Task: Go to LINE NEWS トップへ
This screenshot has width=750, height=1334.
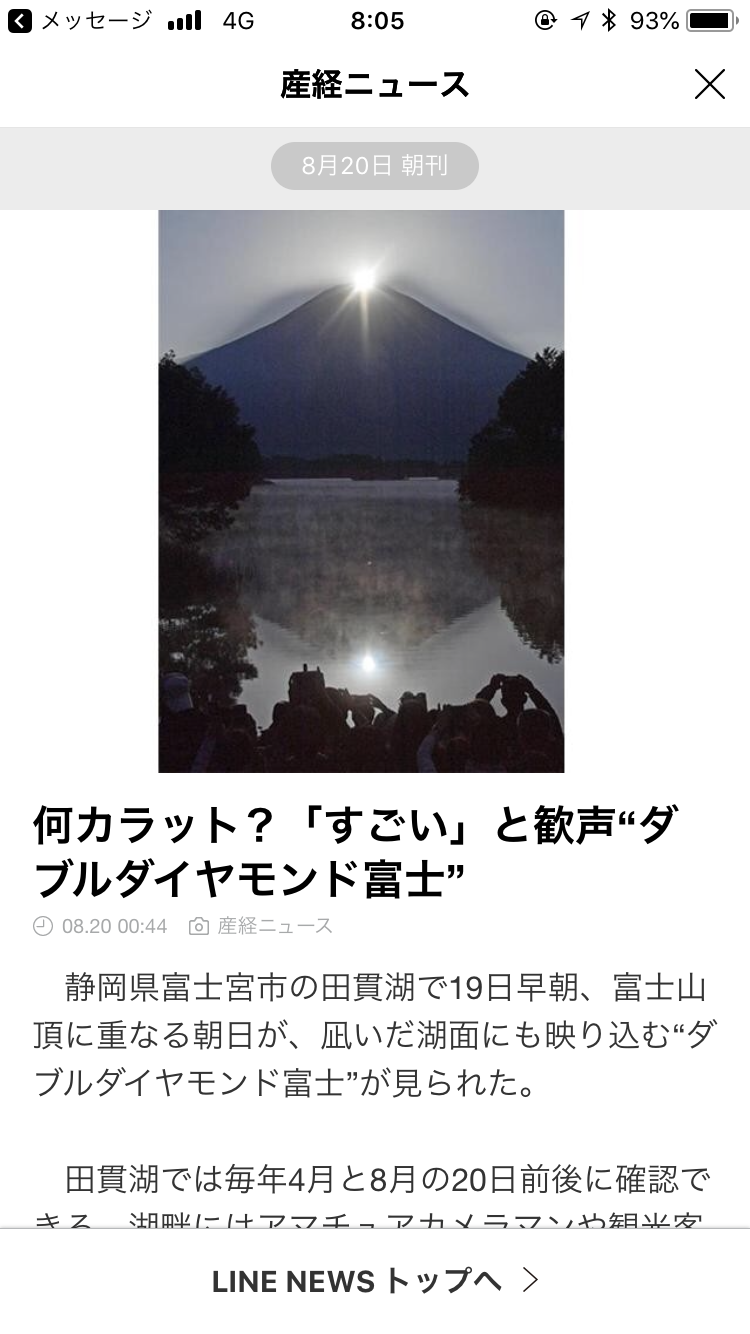Action: (x=375, y=1281)
